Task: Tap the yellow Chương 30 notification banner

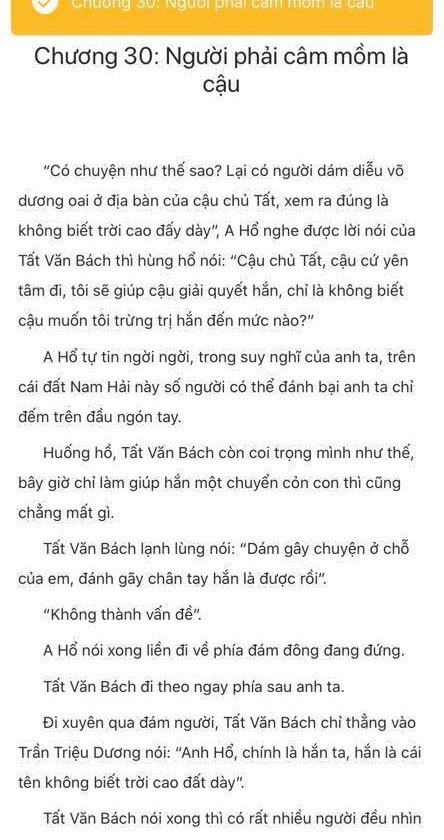Action: (x=222, y=16)
